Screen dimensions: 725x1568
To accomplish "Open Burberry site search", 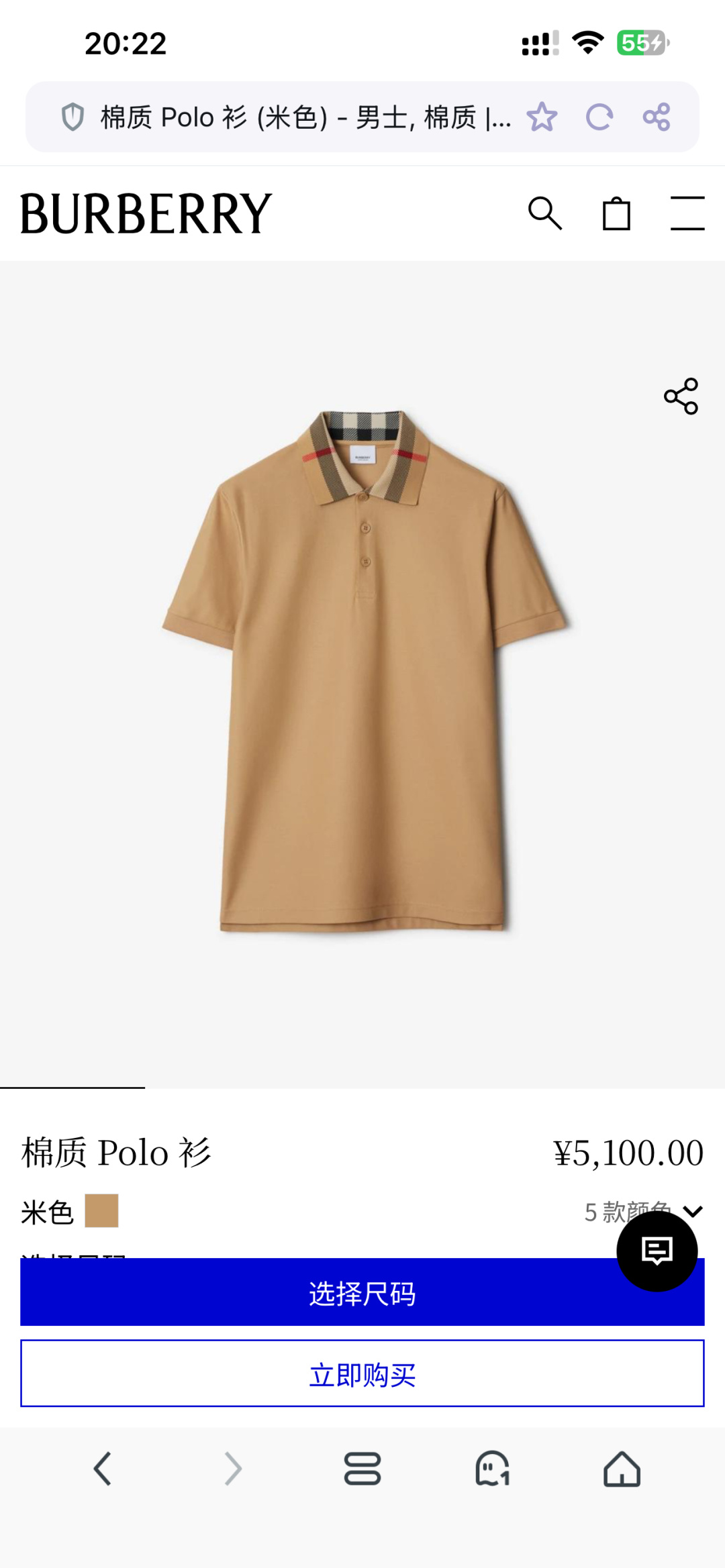I will pyautogui.click(x=544, y=214).
